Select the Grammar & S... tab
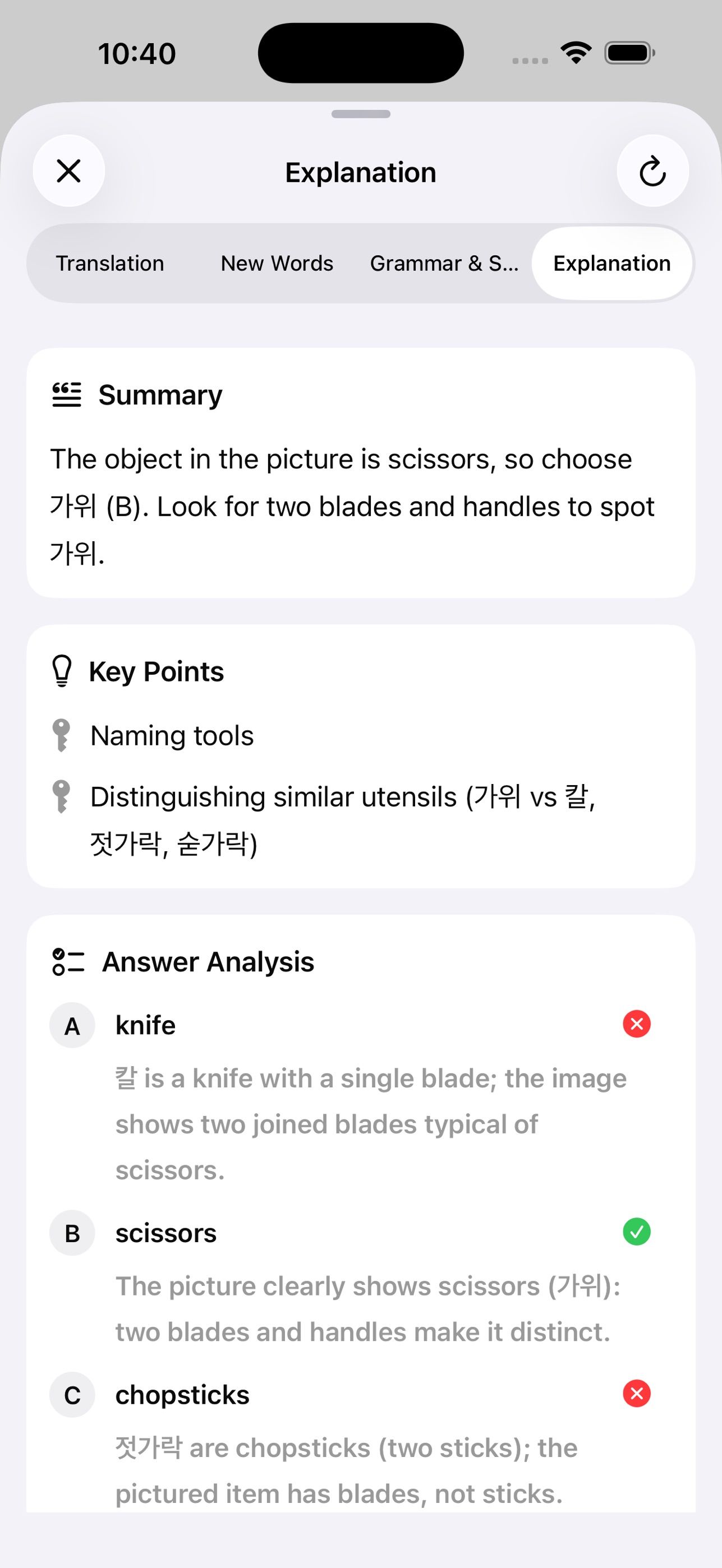Screen dimensions: 722x1568 point(444,264)
